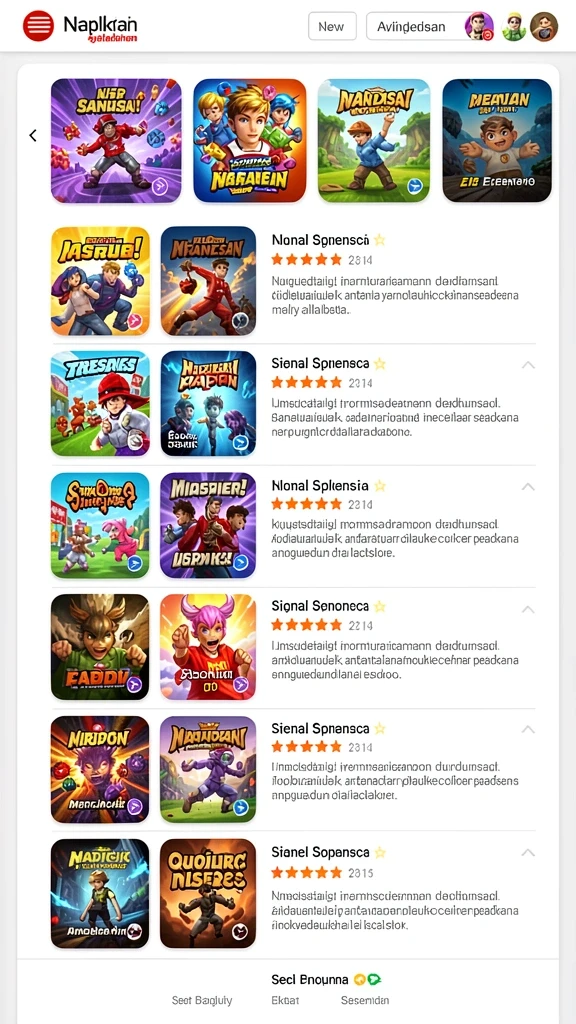
Task: Open the Miasrier game thumbnail
Action: (x=208, y=526)
